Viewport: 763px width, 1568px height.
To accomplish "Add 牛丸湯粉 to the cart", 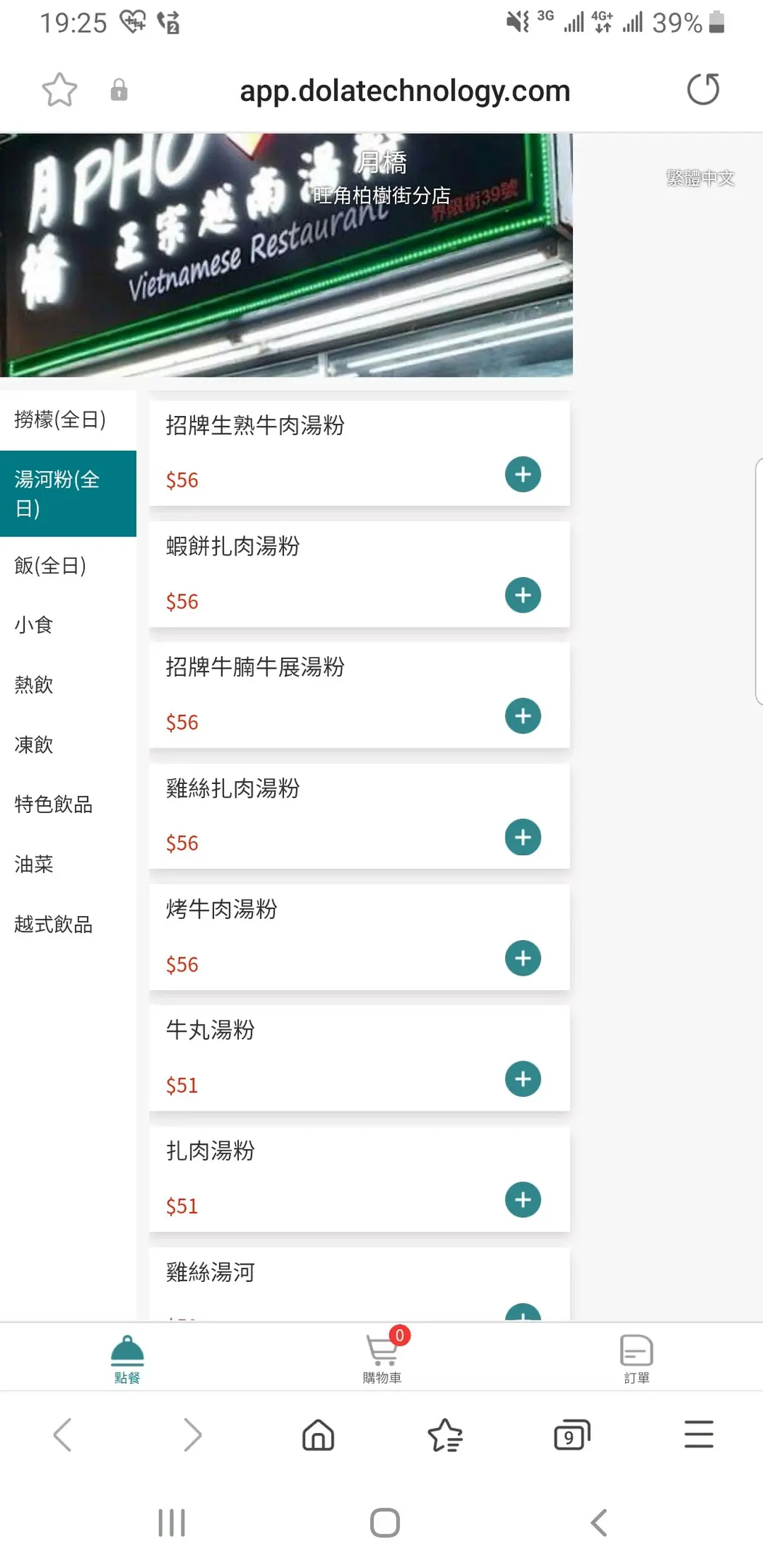I will click(x=523, y=1079).
